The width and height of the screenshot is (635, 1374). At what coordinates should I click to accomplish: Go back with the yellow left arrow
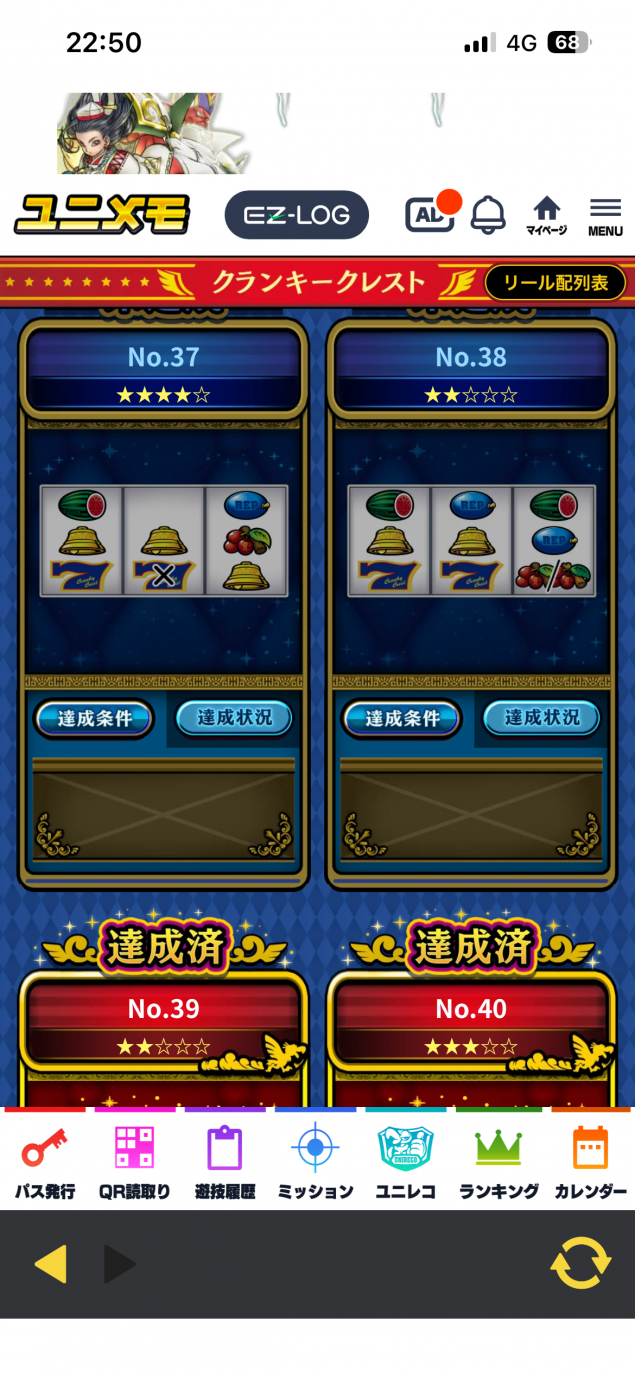pos(51,1264)
